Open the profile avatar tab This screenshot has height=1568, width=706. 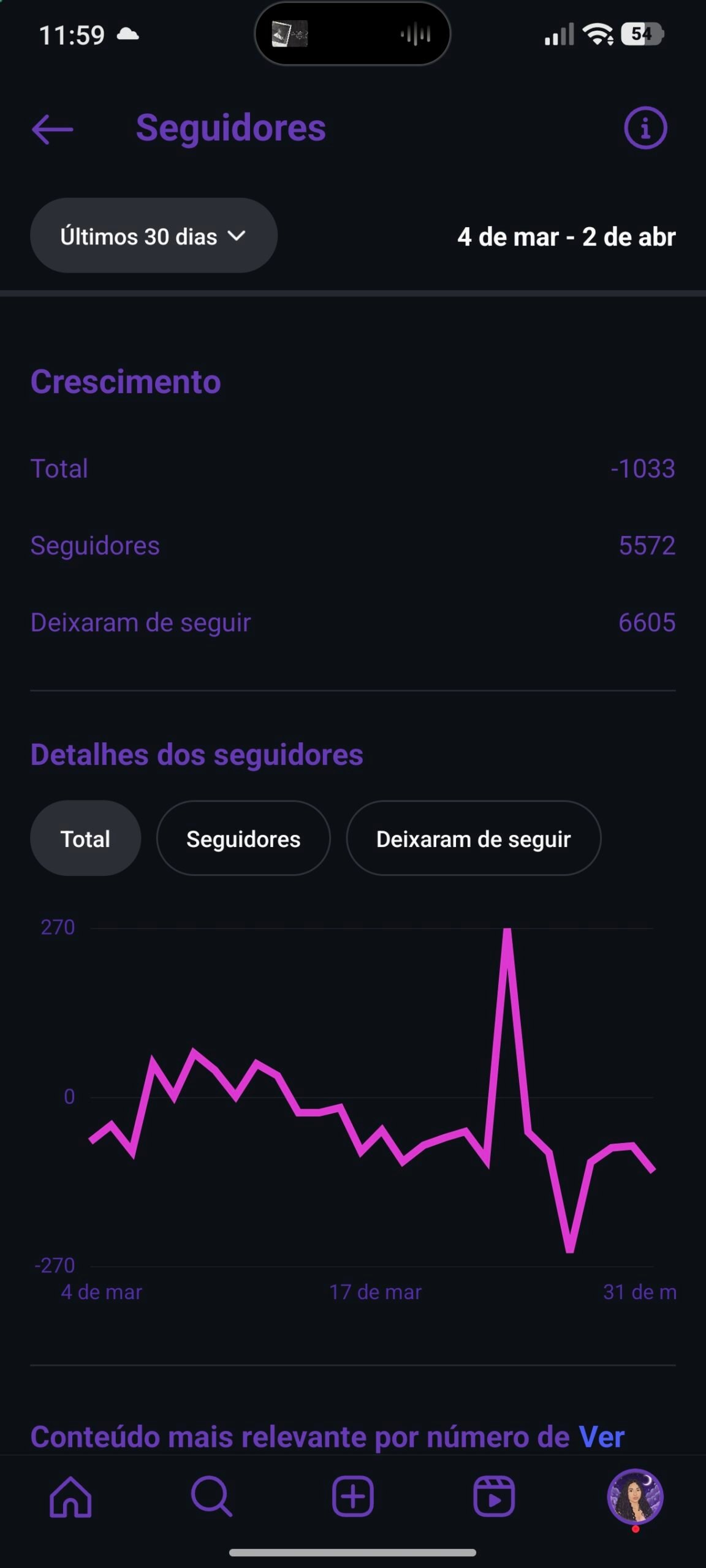click(635, 1497)
